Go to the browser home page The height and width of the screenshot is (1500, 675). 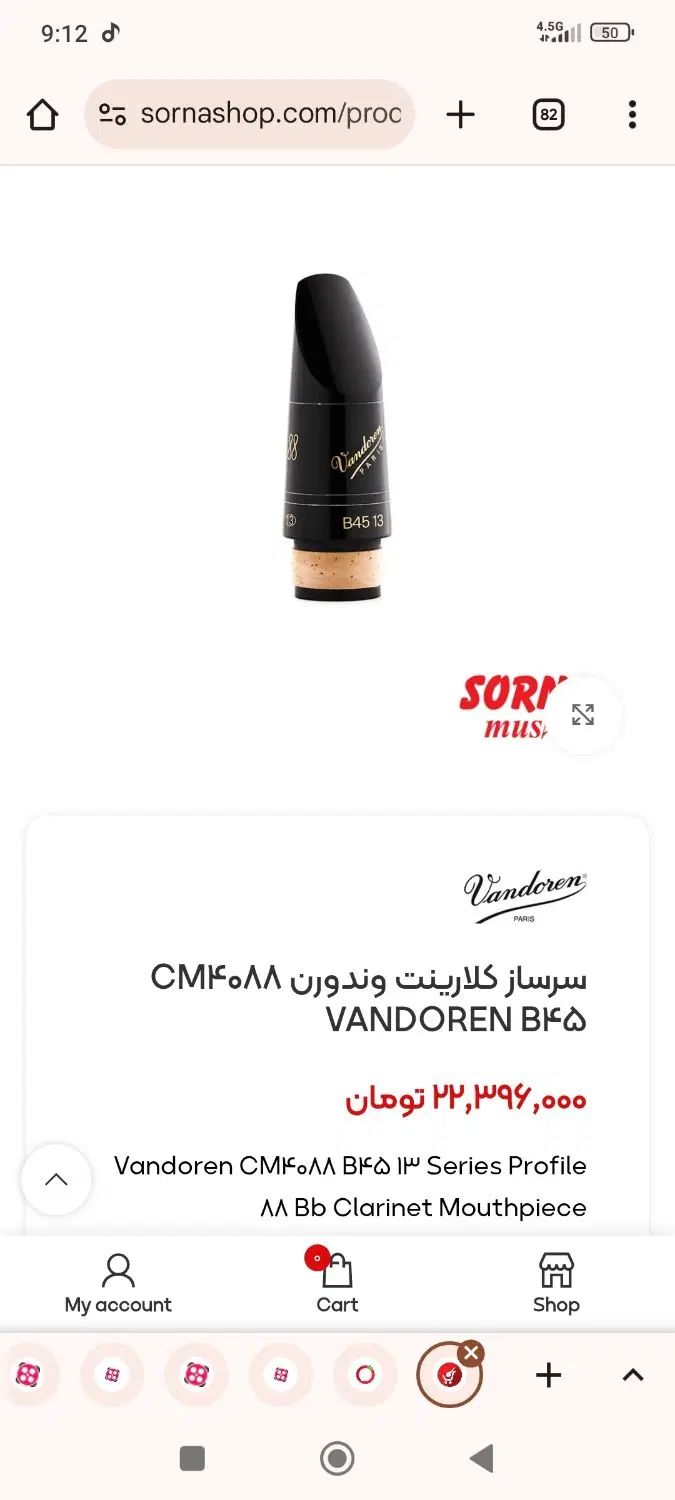42,115
